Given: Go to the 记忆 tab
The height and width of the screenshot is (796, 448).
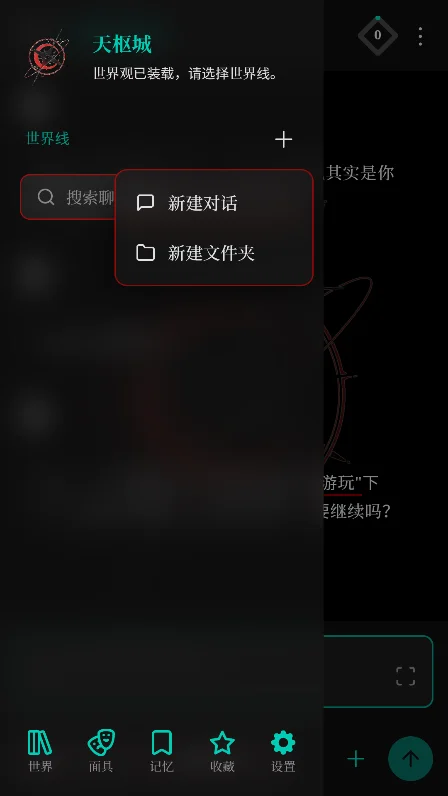Looking at the screenshot, I should [162, 751].
